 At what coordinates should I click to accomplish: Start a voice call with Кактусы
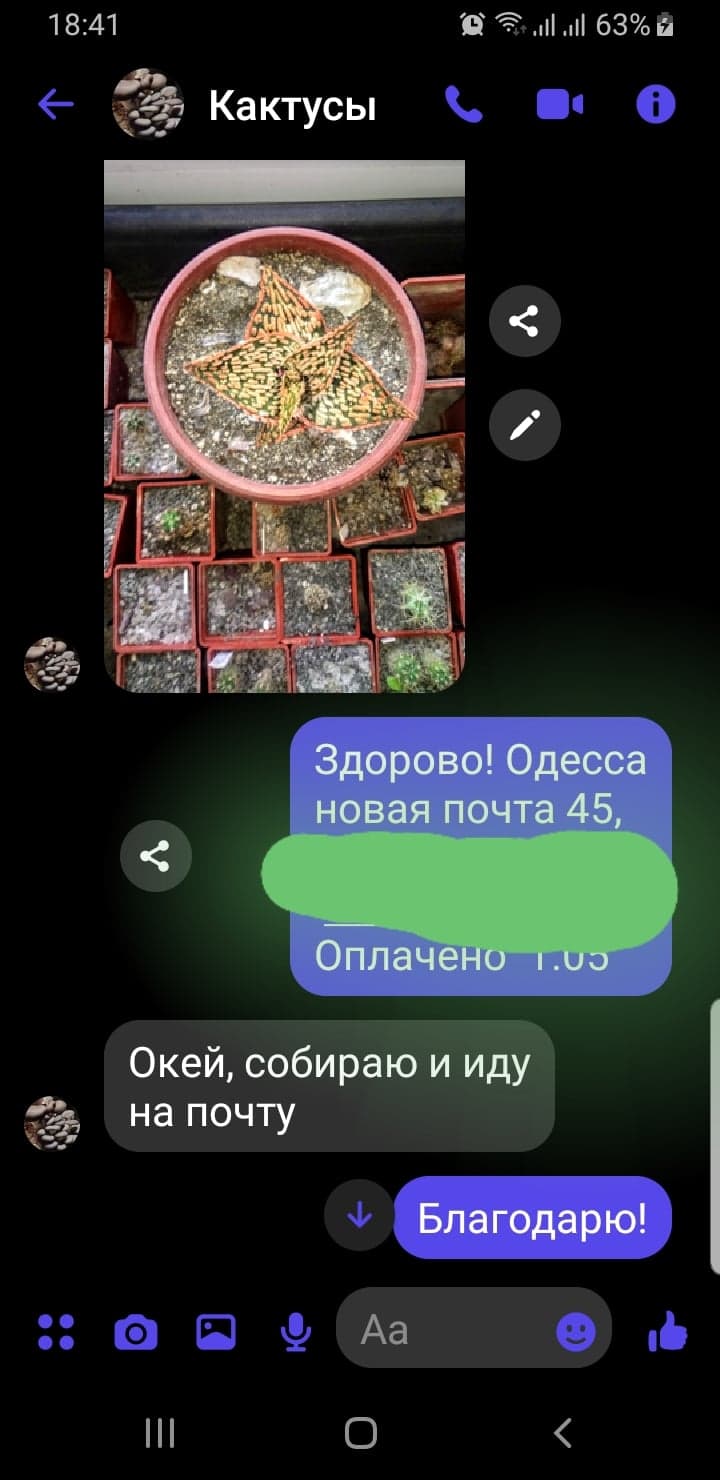click(463, 104)
